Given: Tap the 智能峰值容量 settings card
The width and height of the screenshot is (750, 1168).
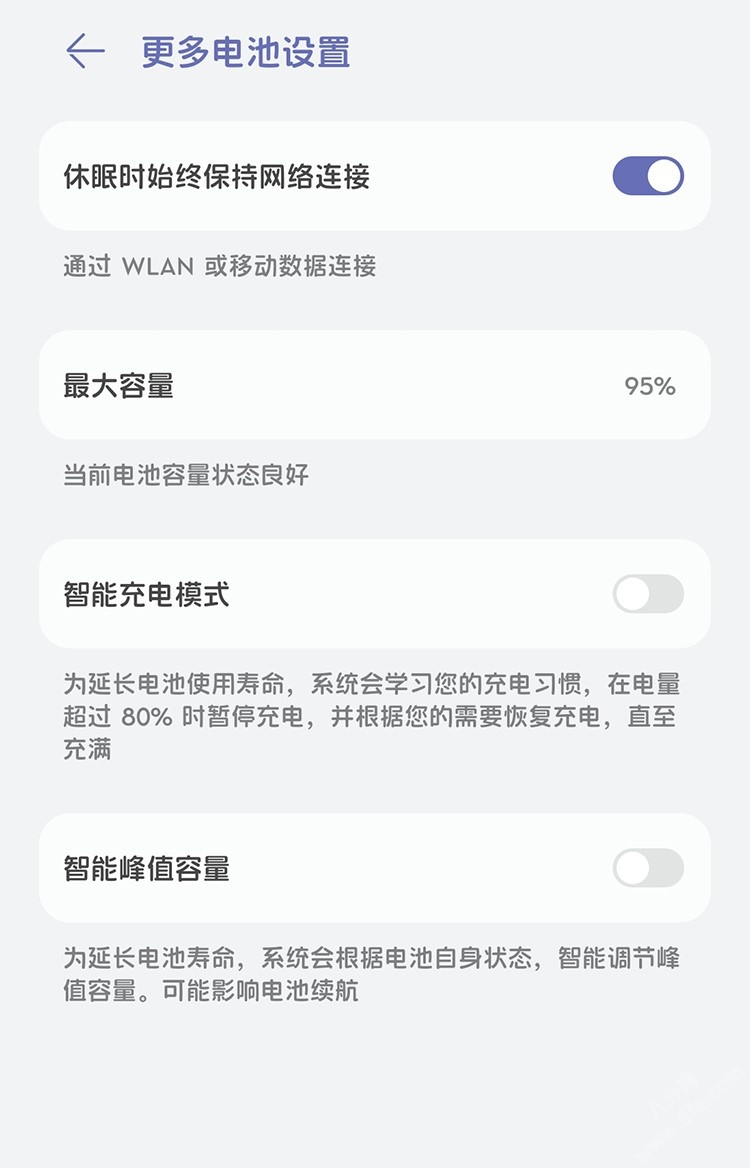Looking at the screenshot, I should [375, 868].
